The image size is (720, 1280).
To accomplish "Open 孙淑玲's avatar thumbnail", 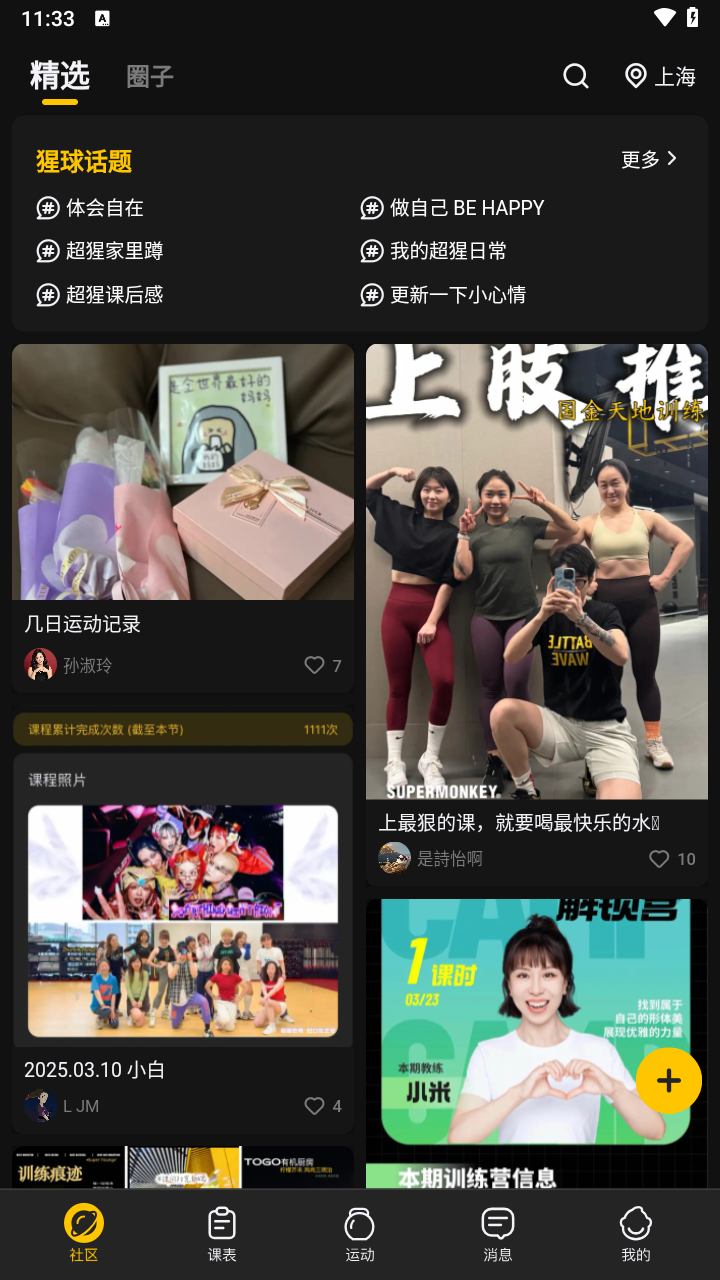I will pos(39,664).
